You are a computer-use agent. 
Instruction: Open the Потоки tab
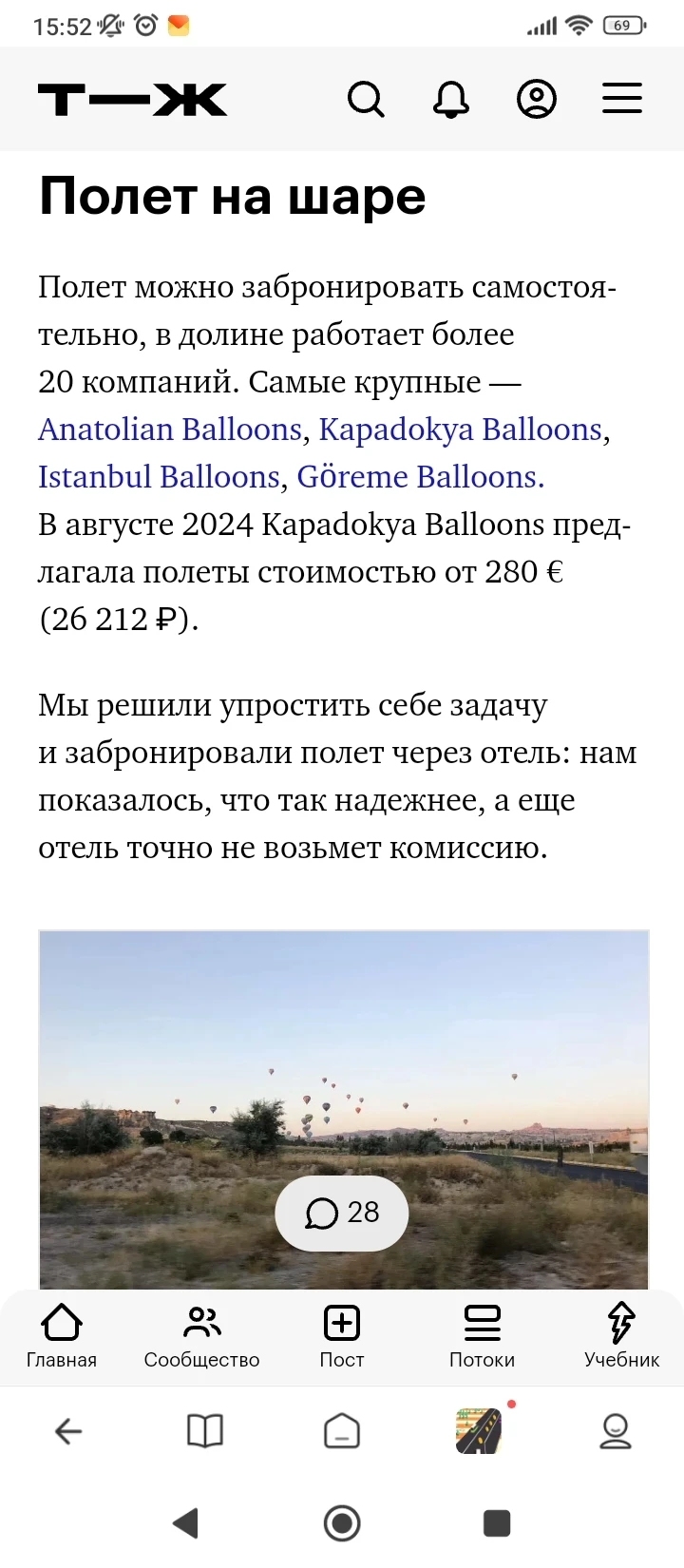click(x=483, y=1335)
